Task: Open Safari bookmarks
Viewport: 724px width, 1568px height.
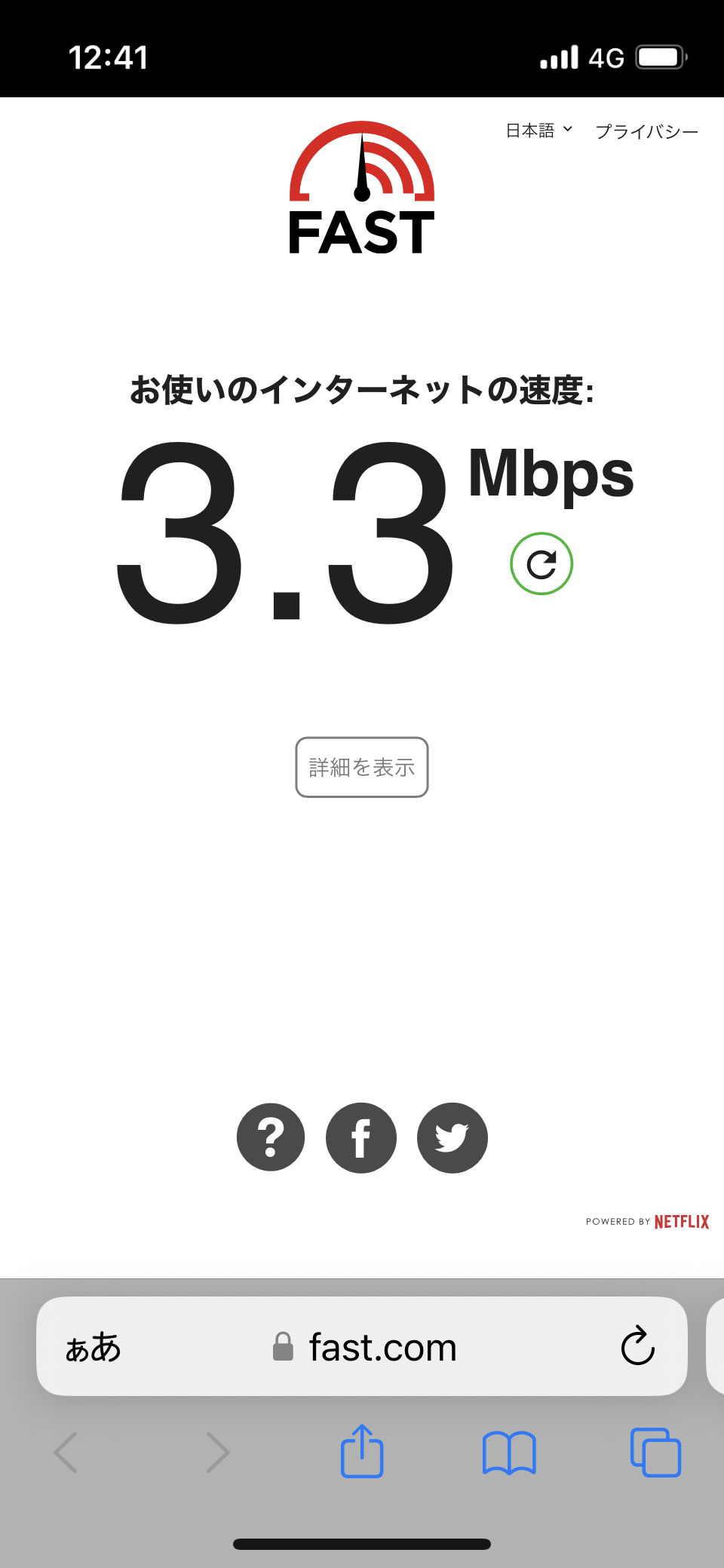Action: pyautogui.click(x=509, y=1453)
